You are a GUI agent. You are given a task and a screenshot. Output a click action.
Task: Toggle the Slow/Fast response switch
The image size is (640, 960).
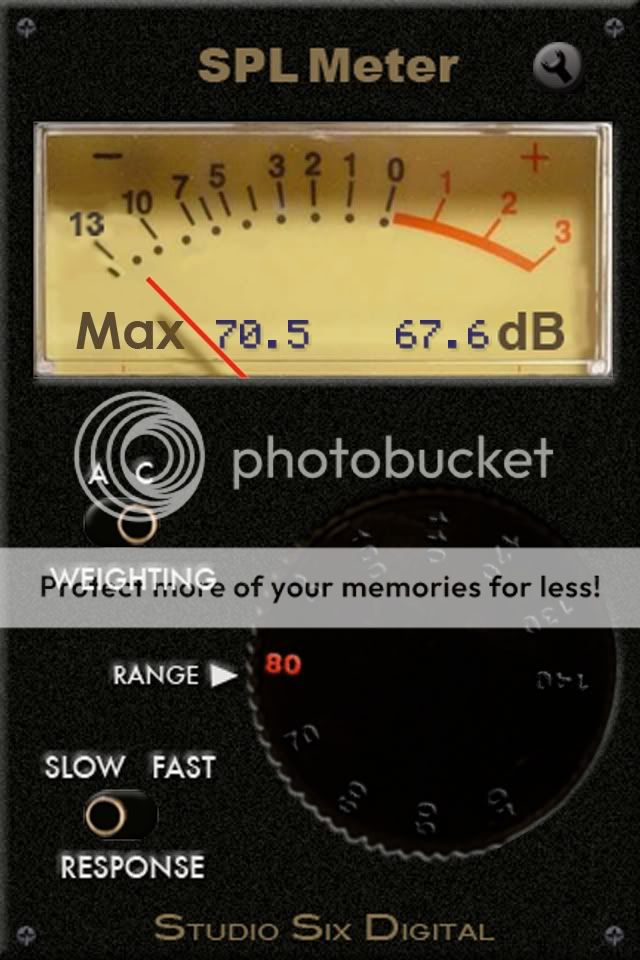[119, 816]
